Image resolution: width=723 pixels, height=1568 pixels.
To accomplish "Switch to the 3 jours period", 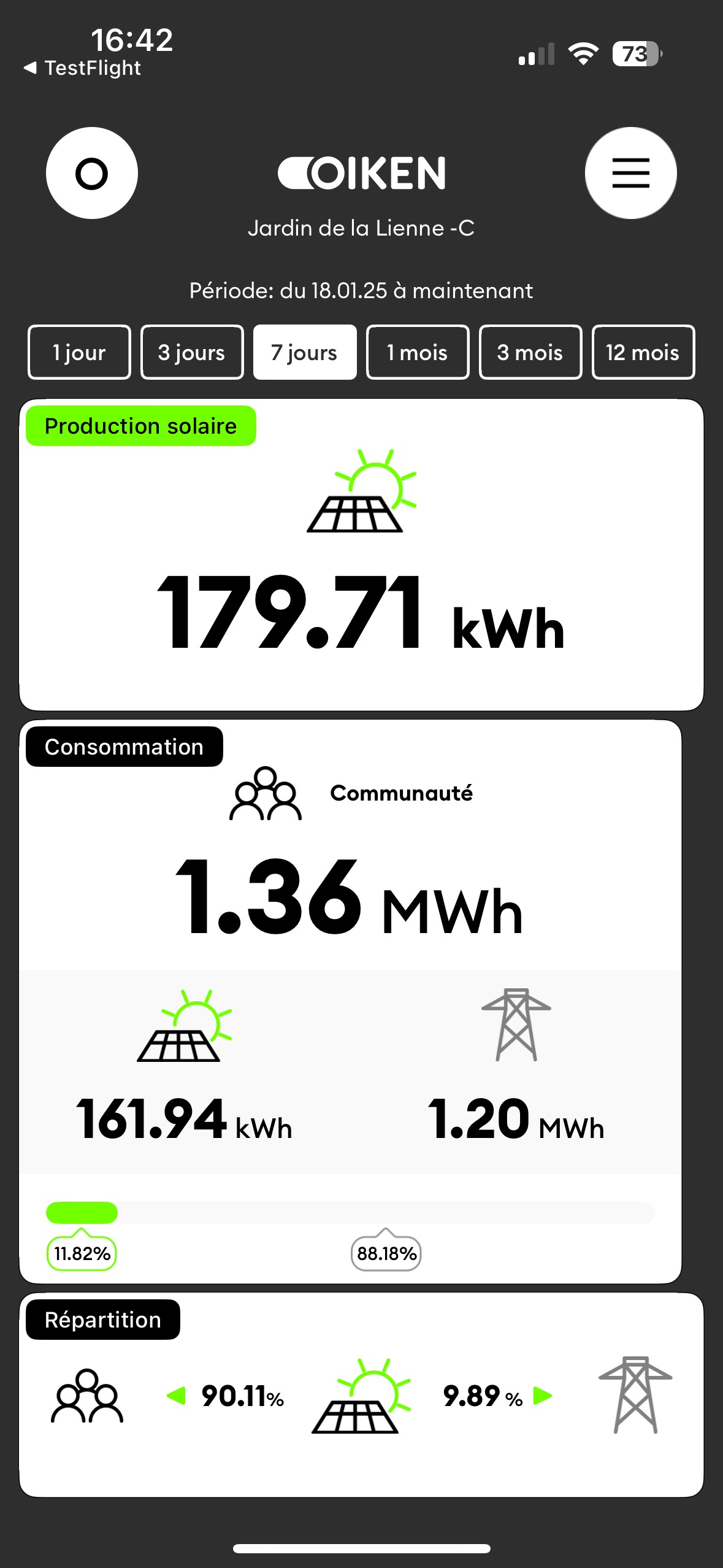I will (192, 352).
